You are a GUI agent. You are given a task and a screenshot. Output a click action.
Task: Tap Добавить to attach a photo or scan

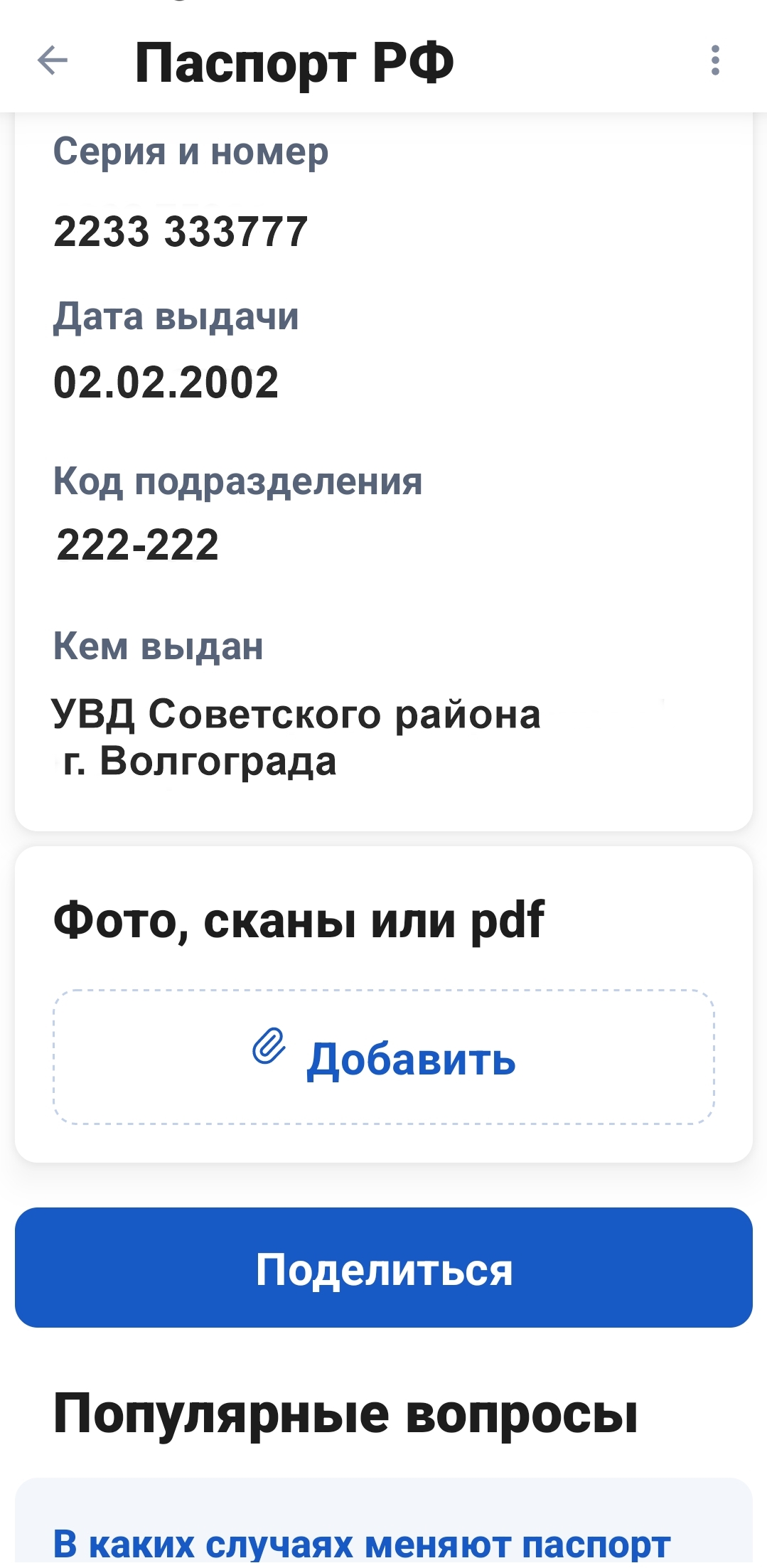point(384,1057)
